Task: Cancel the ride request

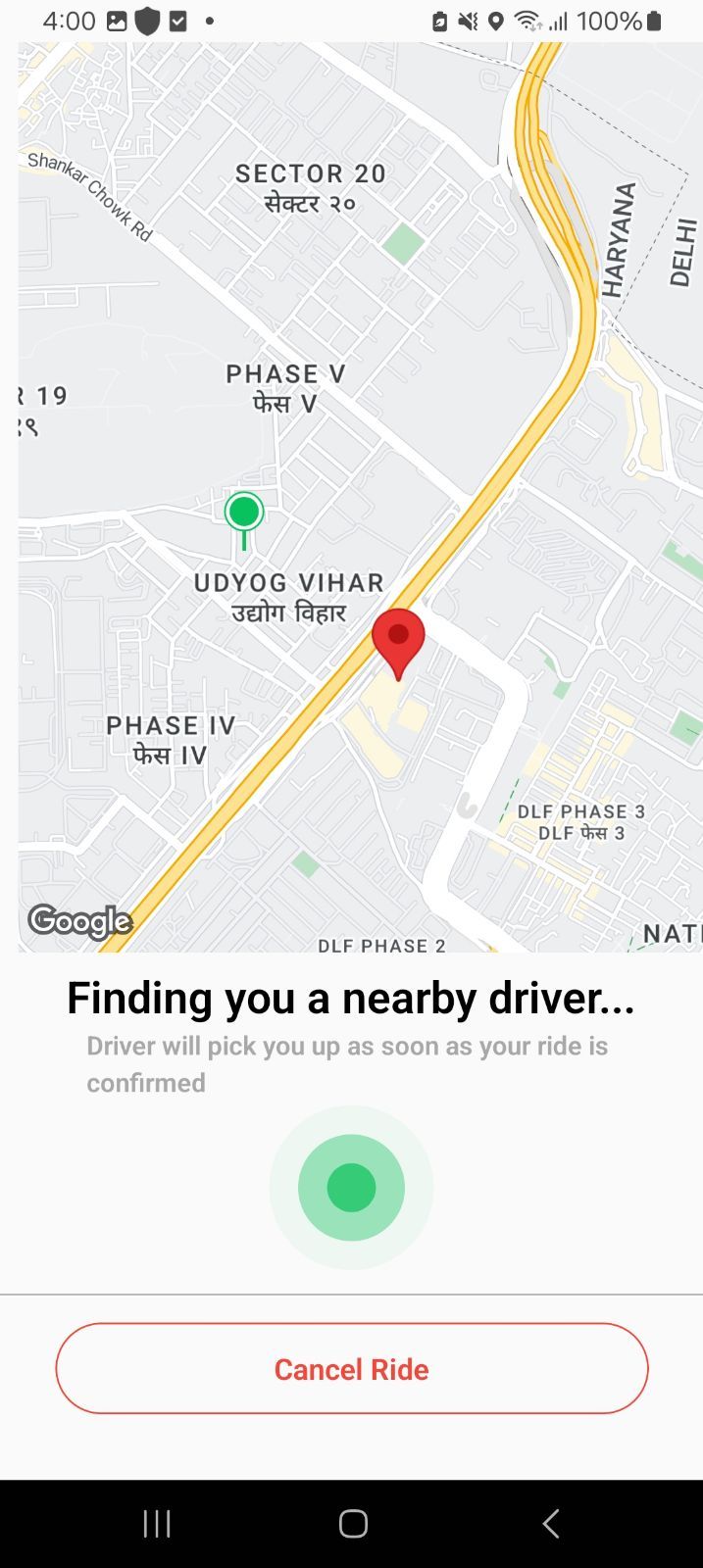Action: coord(351,1368)
